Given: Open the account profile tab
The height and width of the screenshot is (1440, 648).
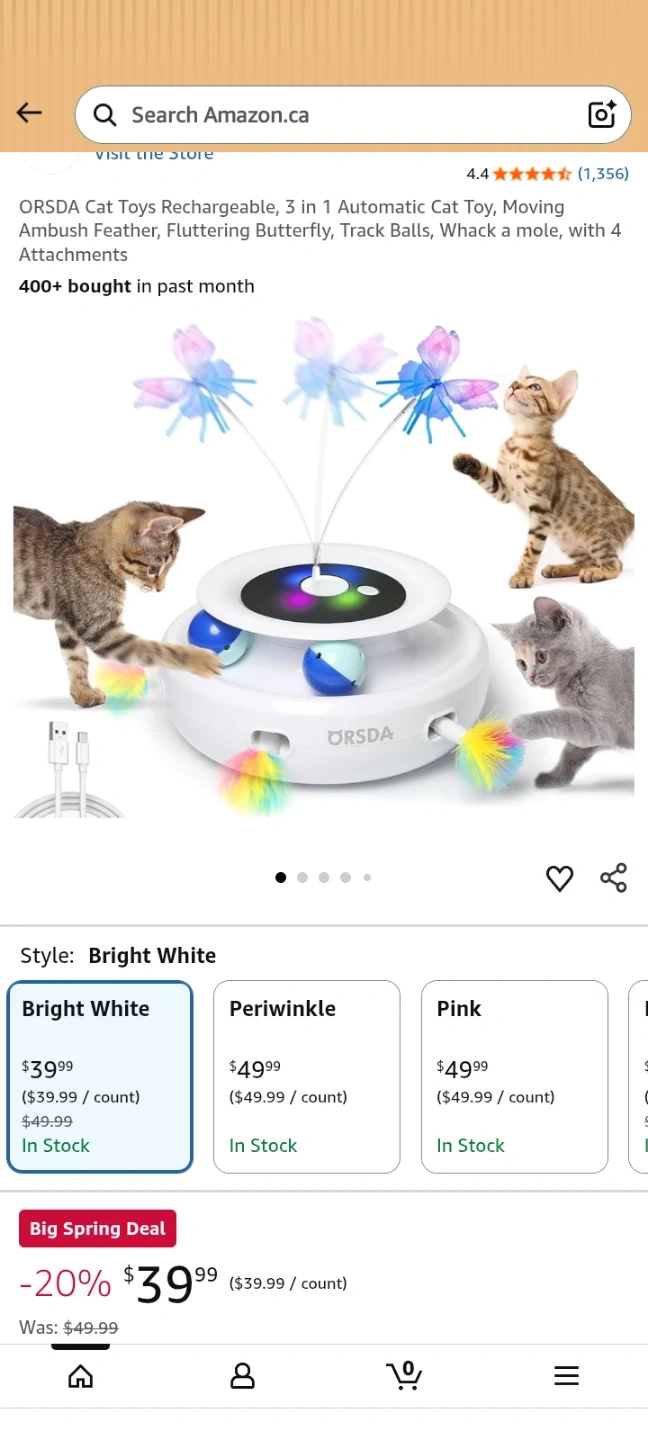Looking at the screenshot, I should click(x=242, y=1377).
